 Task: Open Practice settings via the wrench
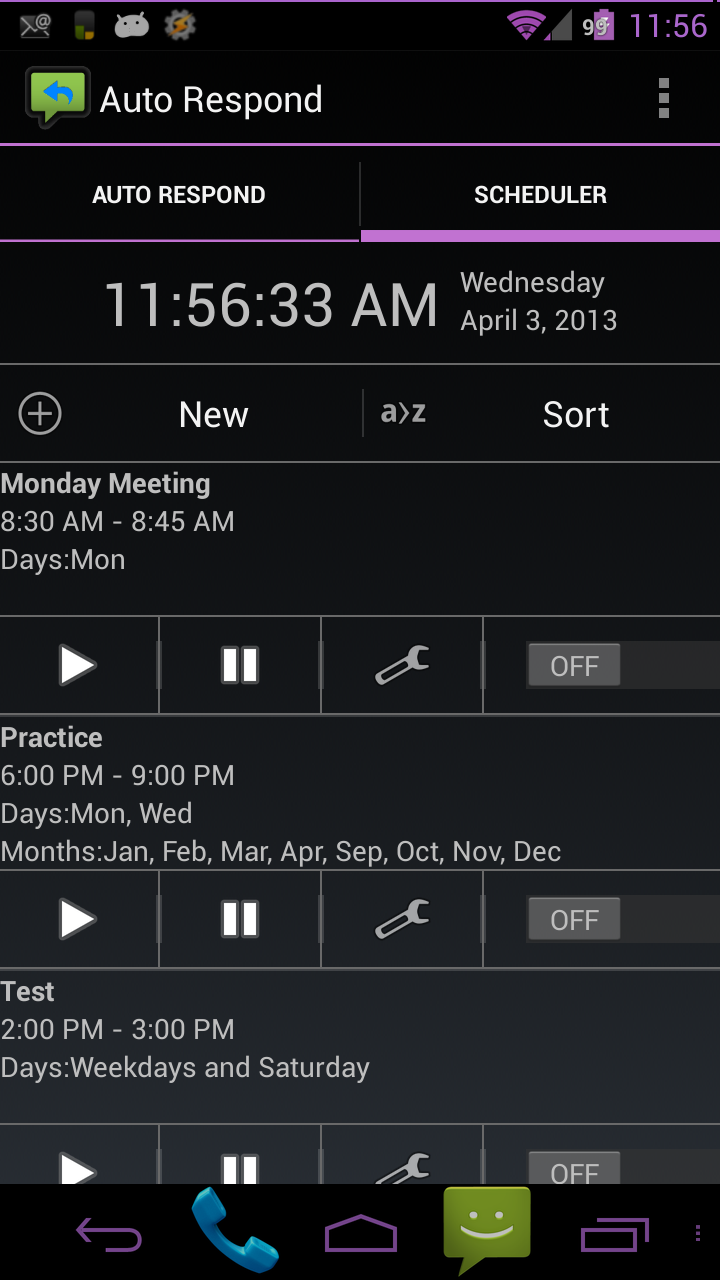pyautogui.click(x=402, y=919)
